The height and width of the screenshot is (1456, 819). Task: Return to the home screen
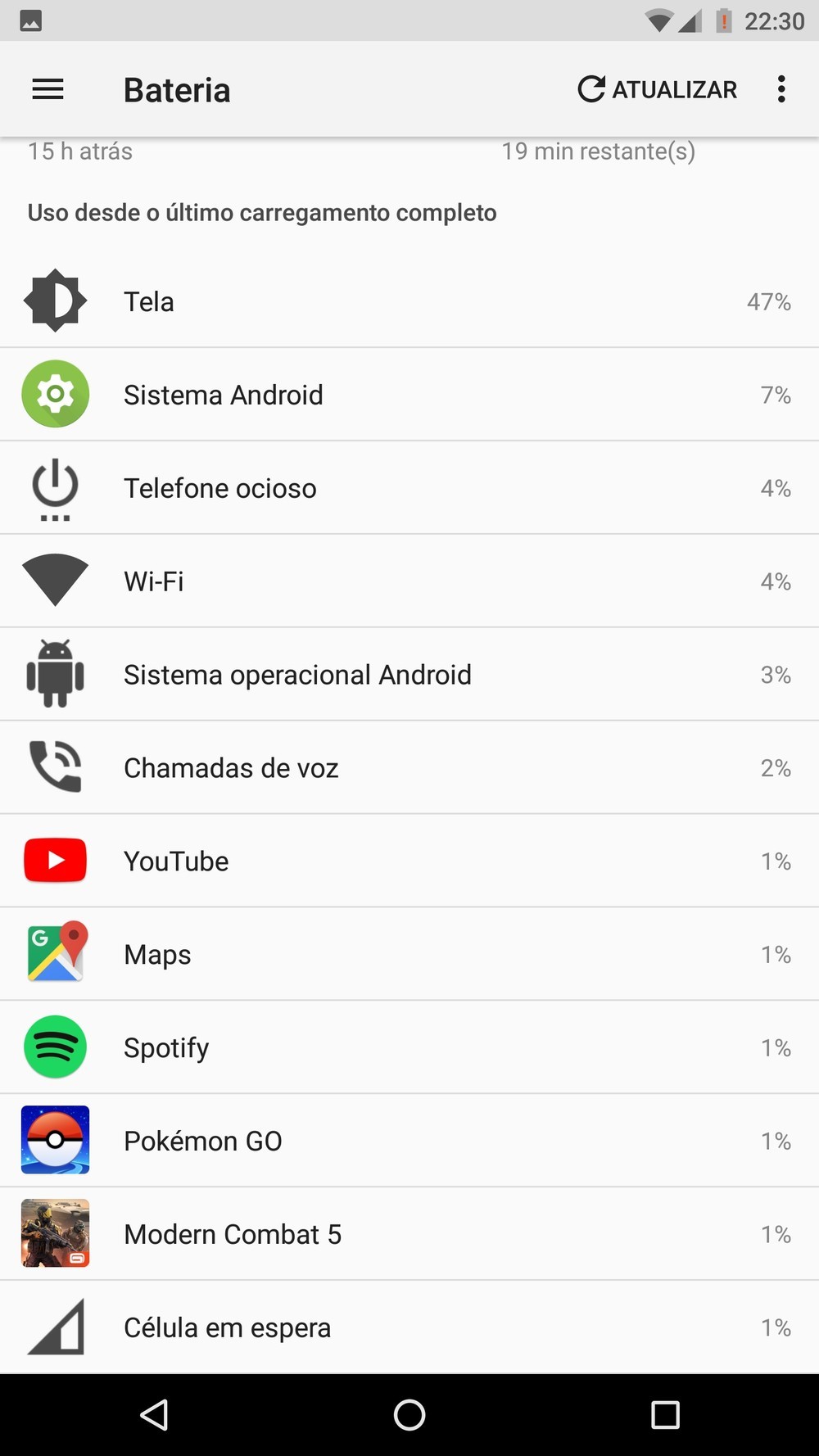(409, 1414)
